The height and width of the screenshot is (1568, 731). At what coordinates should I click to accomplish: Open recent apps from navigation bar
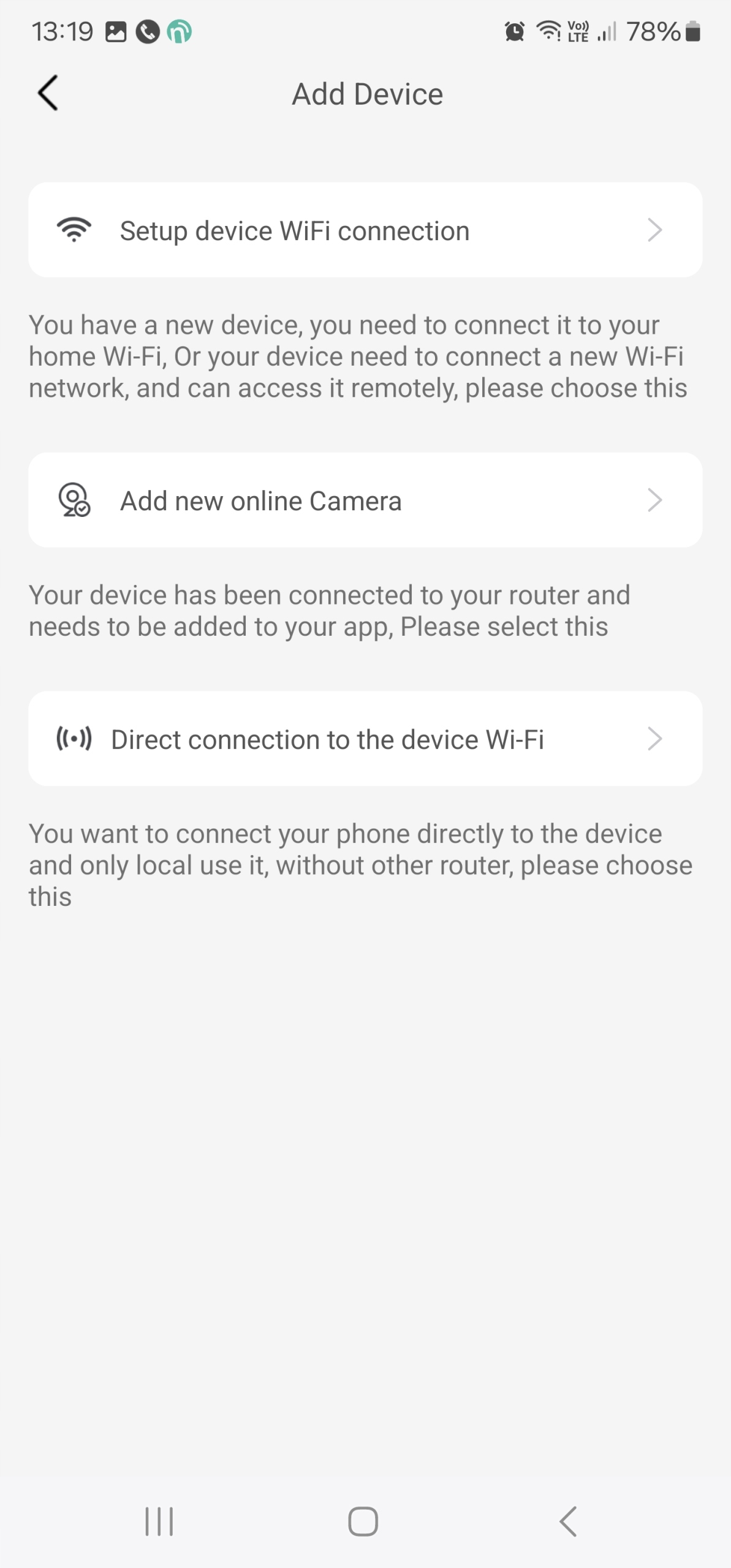159,1521
